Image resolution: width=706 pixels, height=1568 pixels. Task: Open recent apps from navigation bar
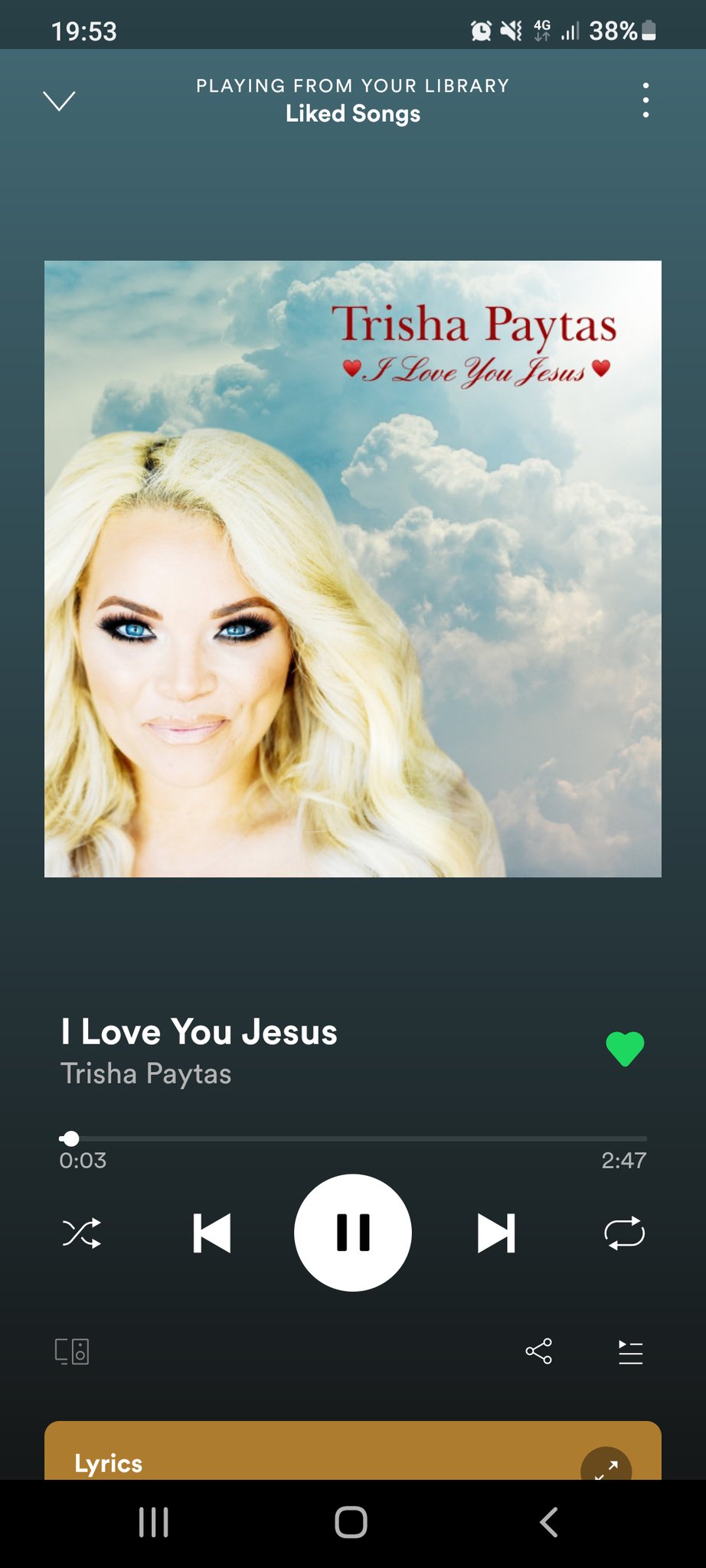pos(154,1522)
